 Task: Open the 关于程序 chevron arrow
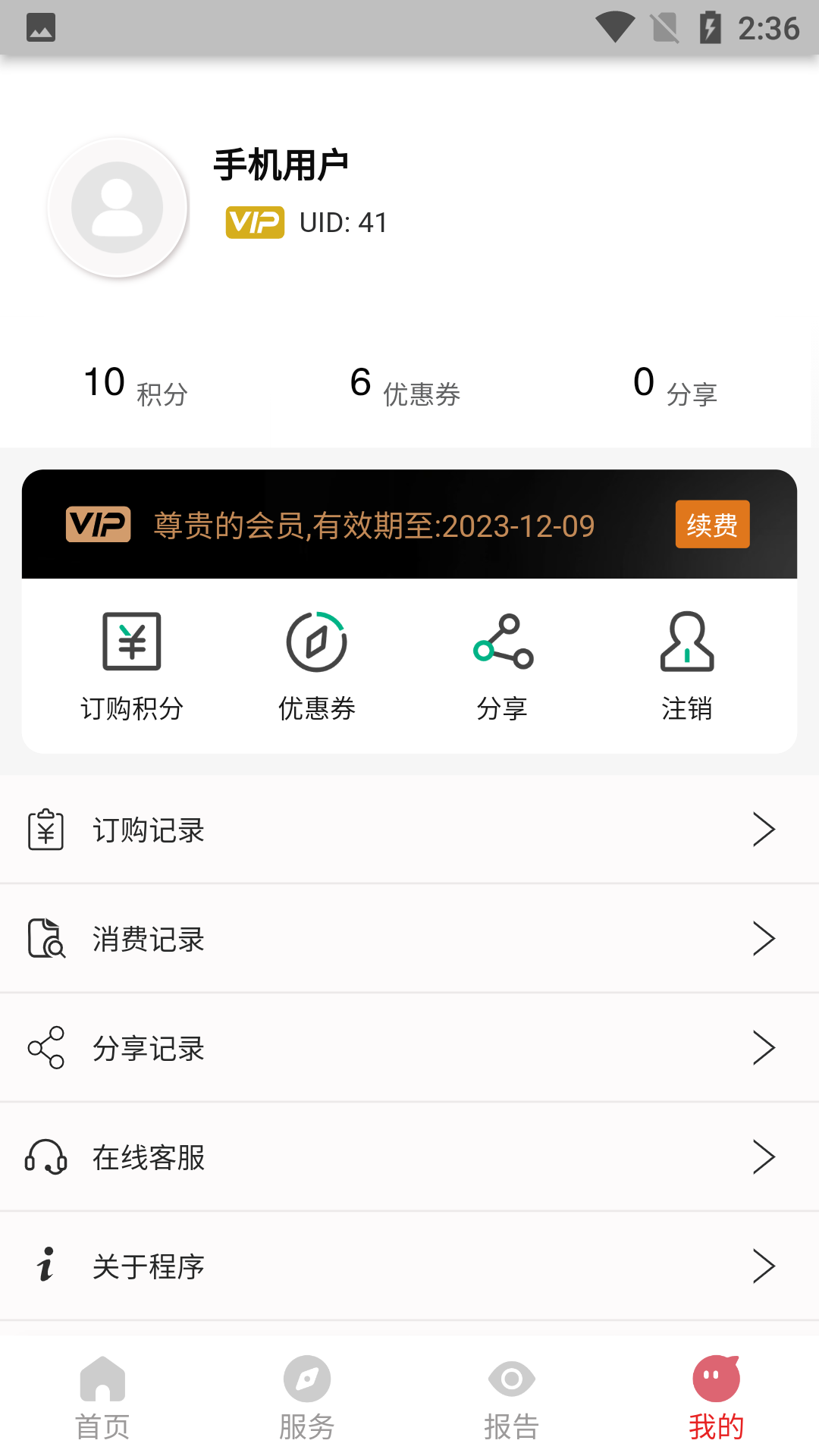coord(764,1265)
